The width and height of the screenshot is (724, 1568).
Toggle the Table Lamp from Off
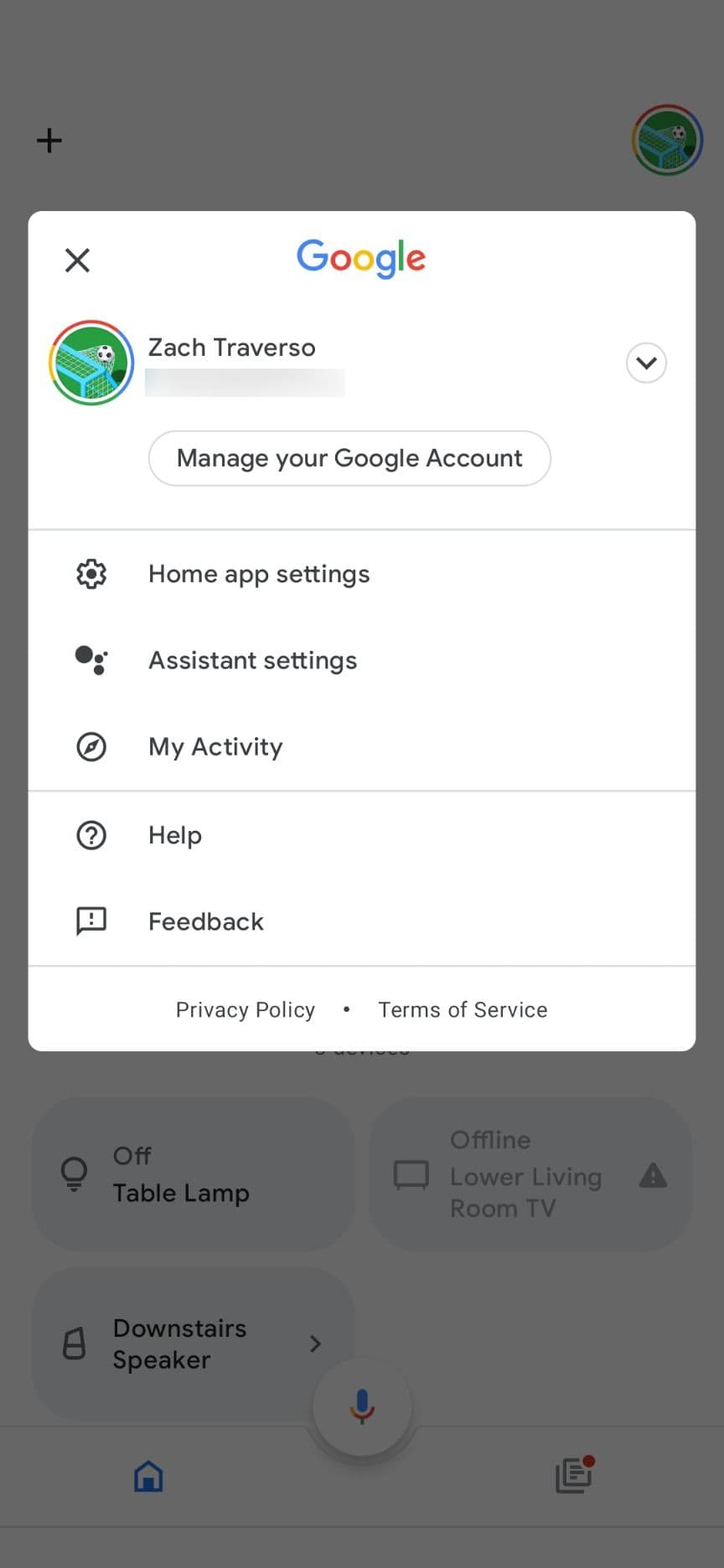193,1174
